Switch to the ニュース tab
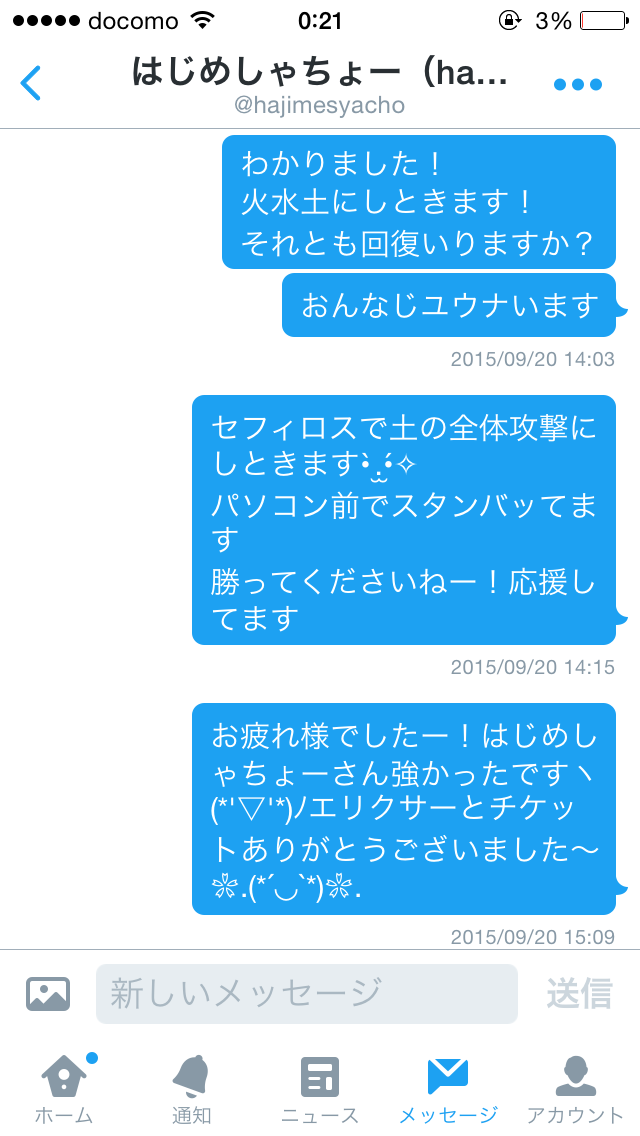 320,1089
